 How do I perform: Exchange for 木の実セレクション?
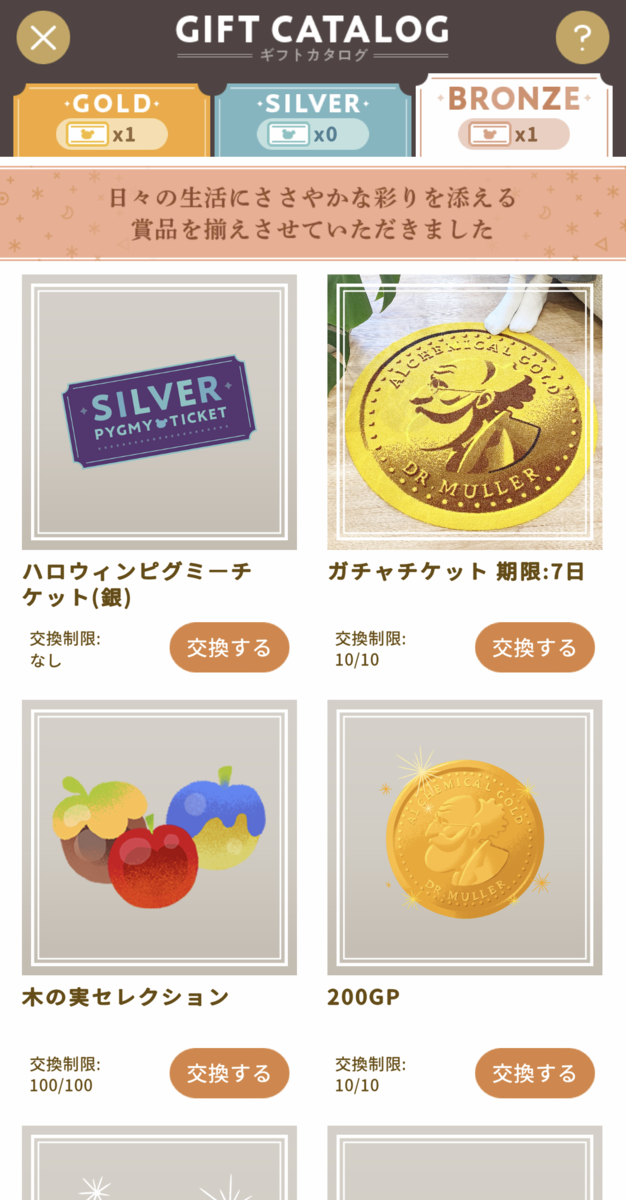point(229,1074)
